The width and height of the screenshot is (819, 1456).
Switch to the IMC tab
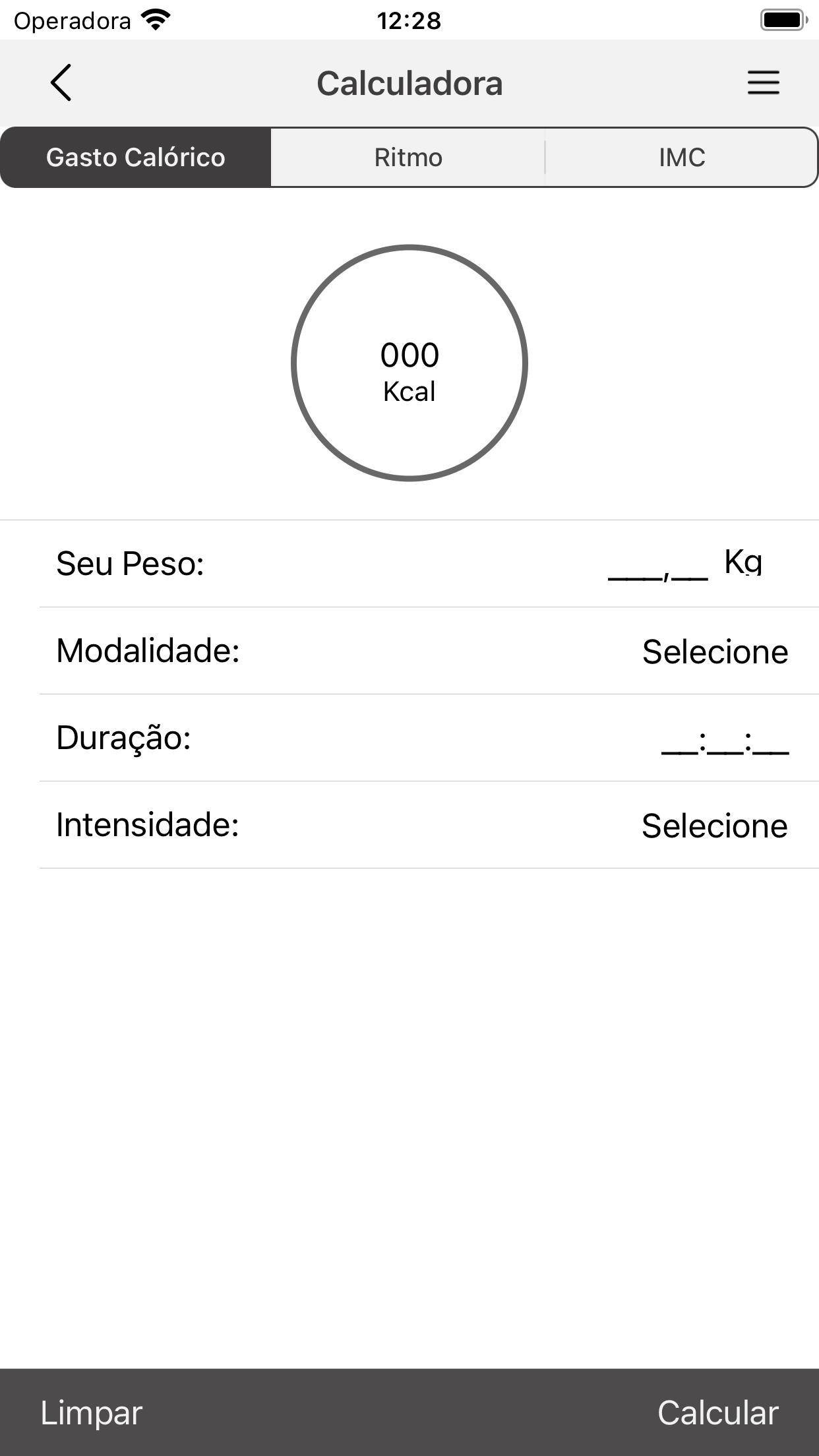click(682, 158)
